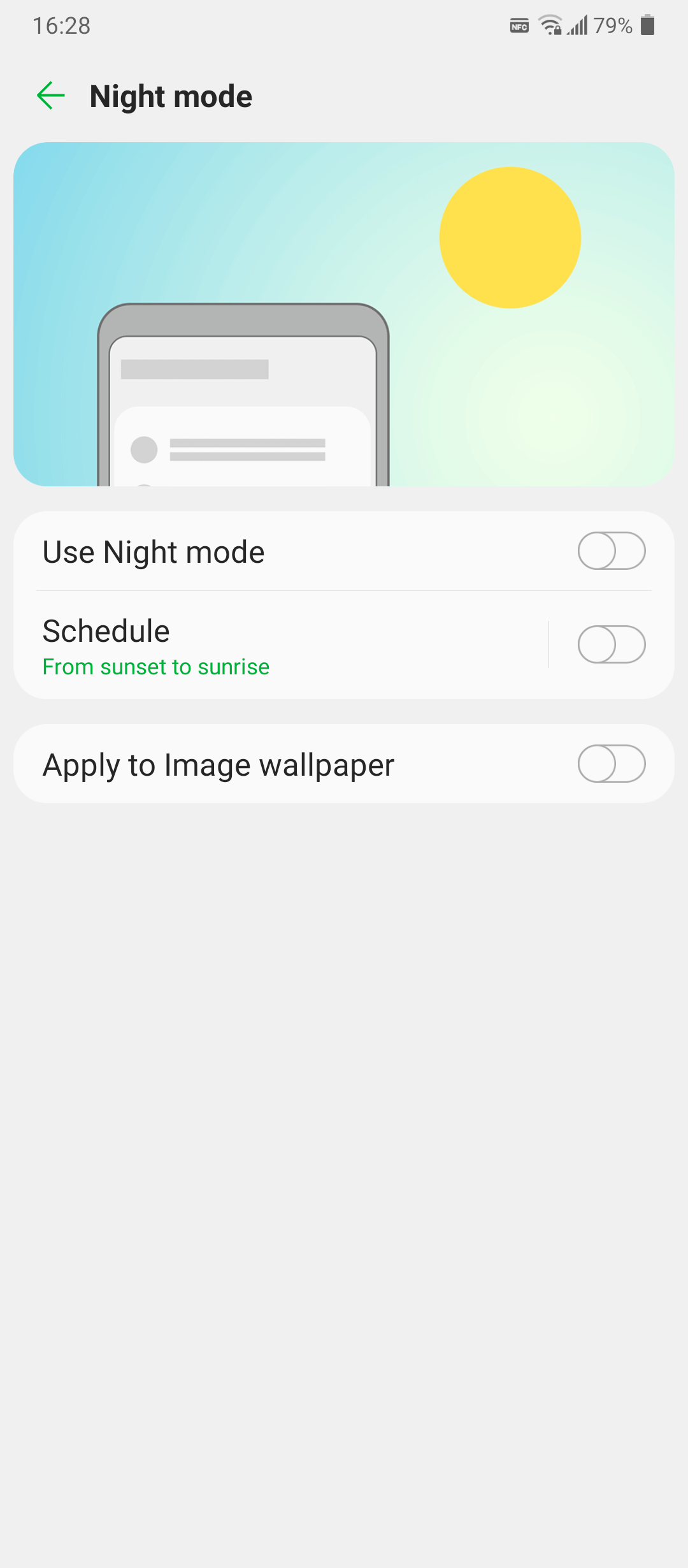Turn on the Use Night mode switch
This screenshot has width=688, height=1568.
coord(612,551)
